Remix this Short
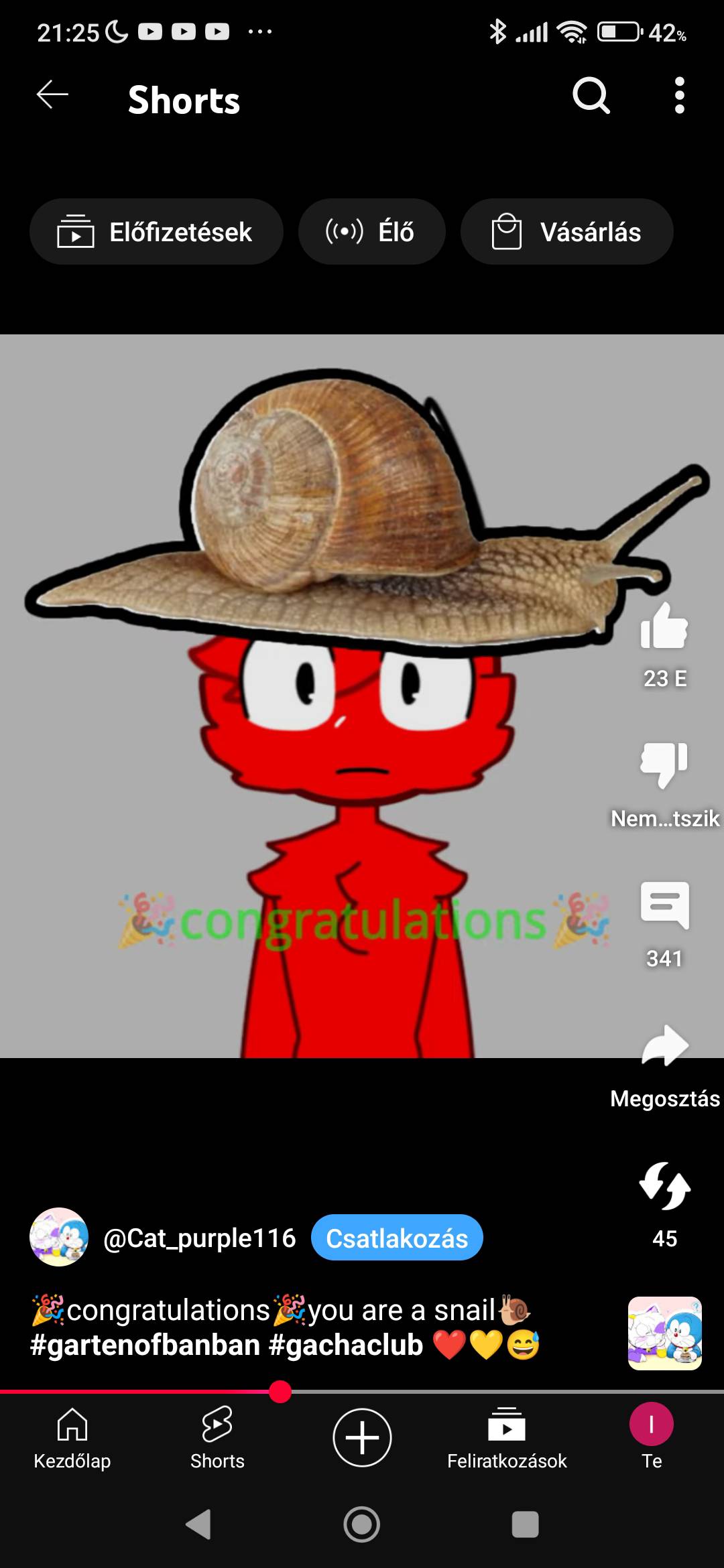 664,1186
